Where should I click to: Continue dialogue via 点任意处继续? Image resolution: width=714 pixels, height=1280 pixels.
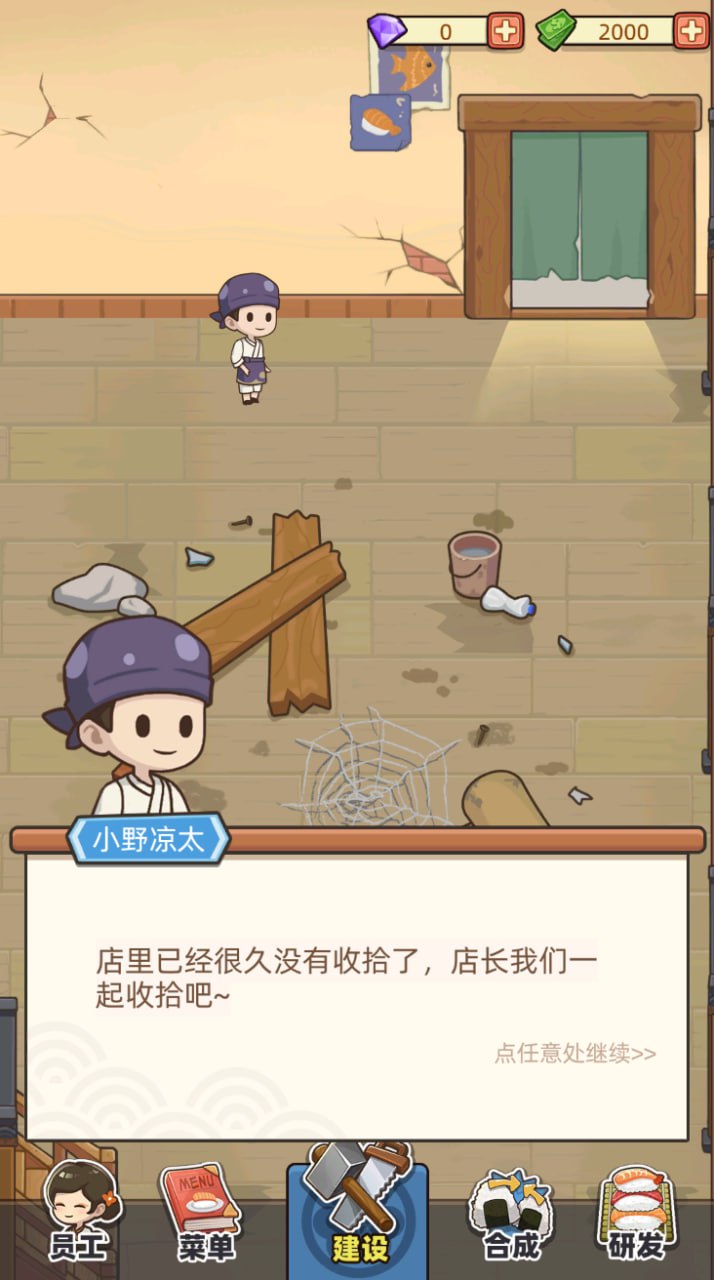pos(575,1053)
